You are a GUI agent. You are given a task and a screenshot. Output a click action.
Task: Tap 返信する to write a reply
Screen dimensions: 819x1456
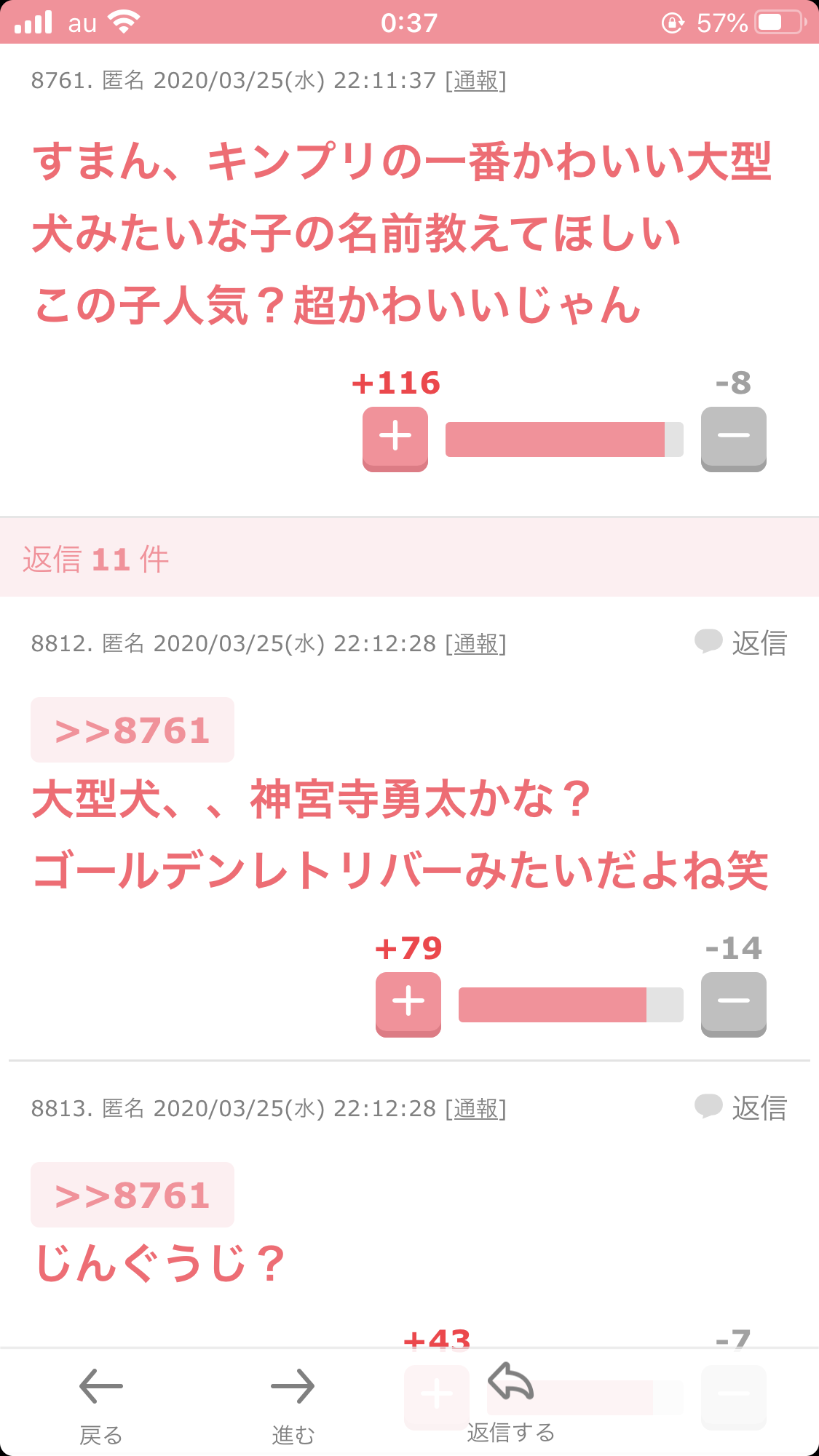pos(510,1401)
